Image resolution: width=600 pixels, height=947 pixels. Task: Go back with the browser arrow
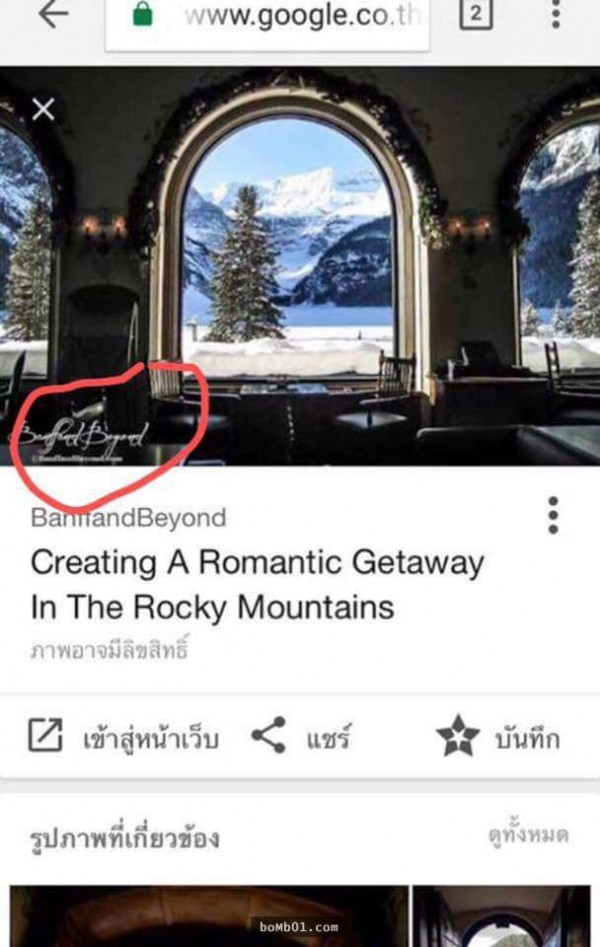point(52,15)
